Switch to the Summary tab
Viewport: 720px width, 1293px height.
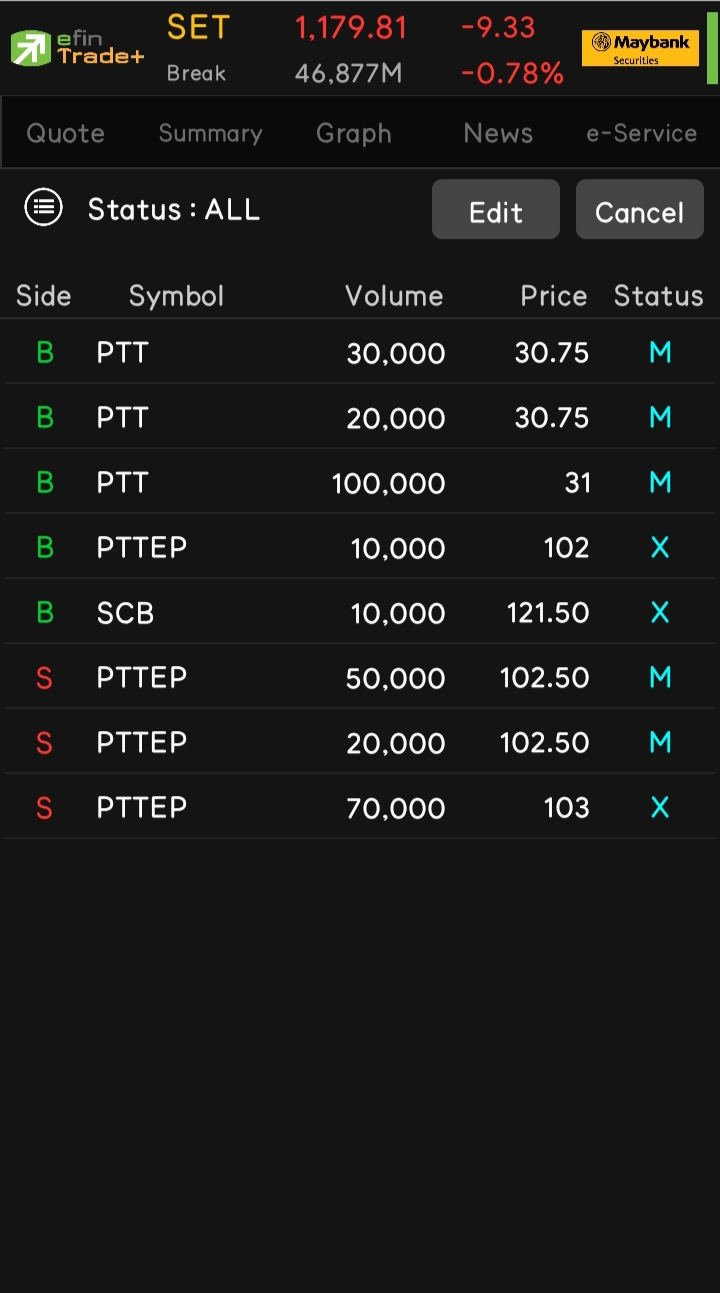click(x=210, y=133)
